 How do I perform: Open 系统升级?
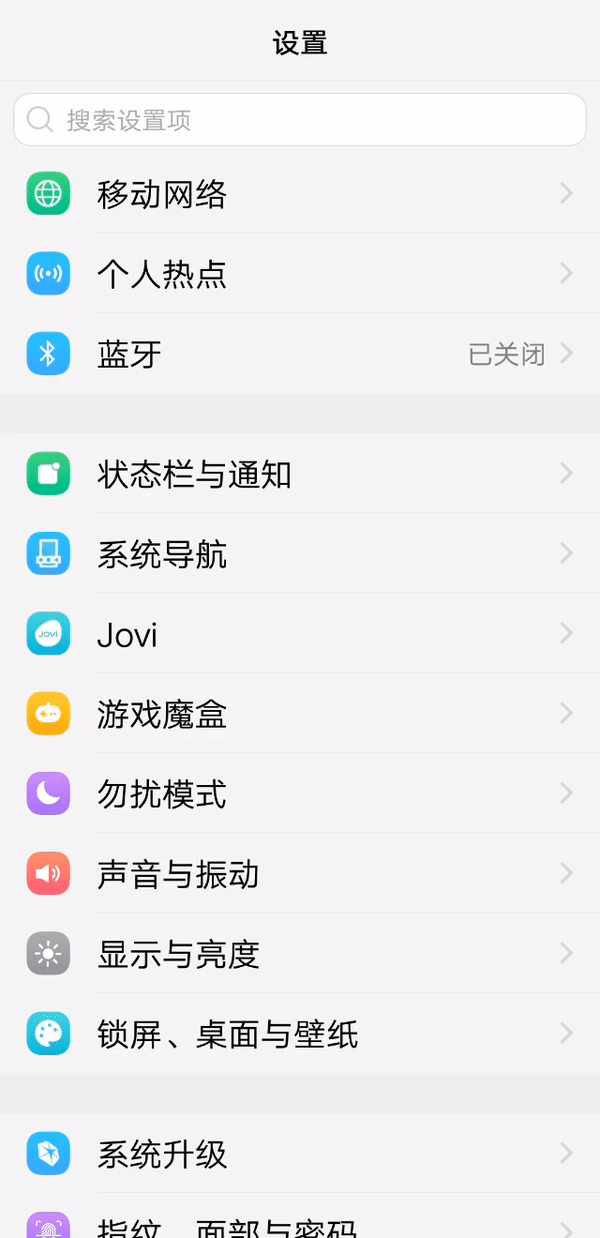[300, 1153]
